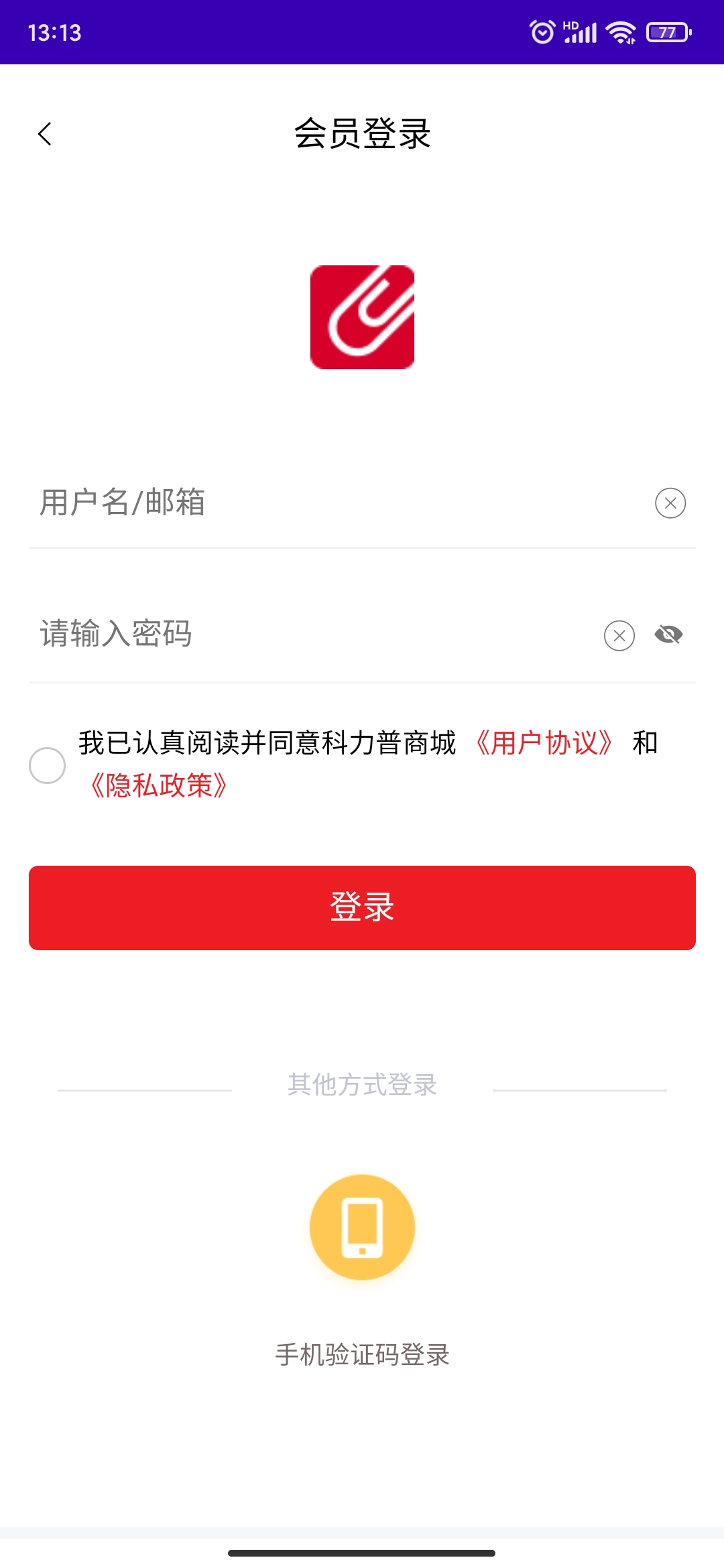
Task: Clear the 用户名/邮箱 field
Action: tap(670, 503)
